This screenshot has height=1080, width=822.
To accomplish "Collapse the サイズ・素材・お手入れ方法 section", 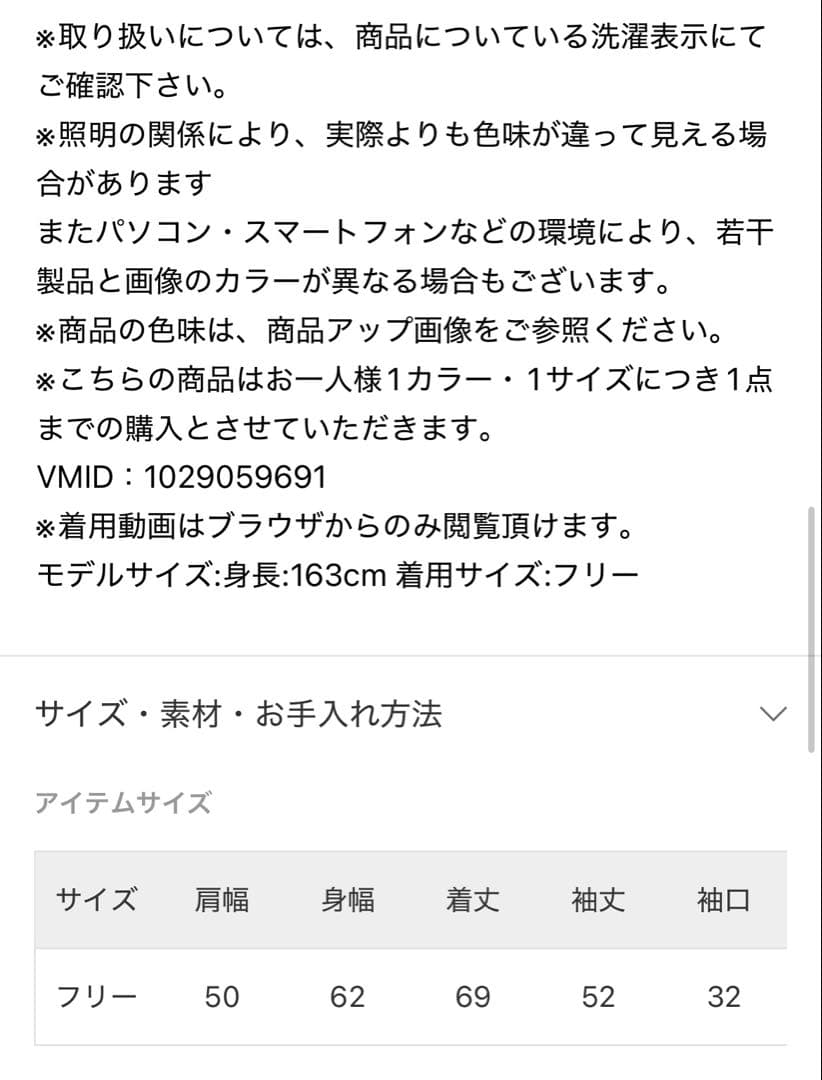I will coord(773,714).
